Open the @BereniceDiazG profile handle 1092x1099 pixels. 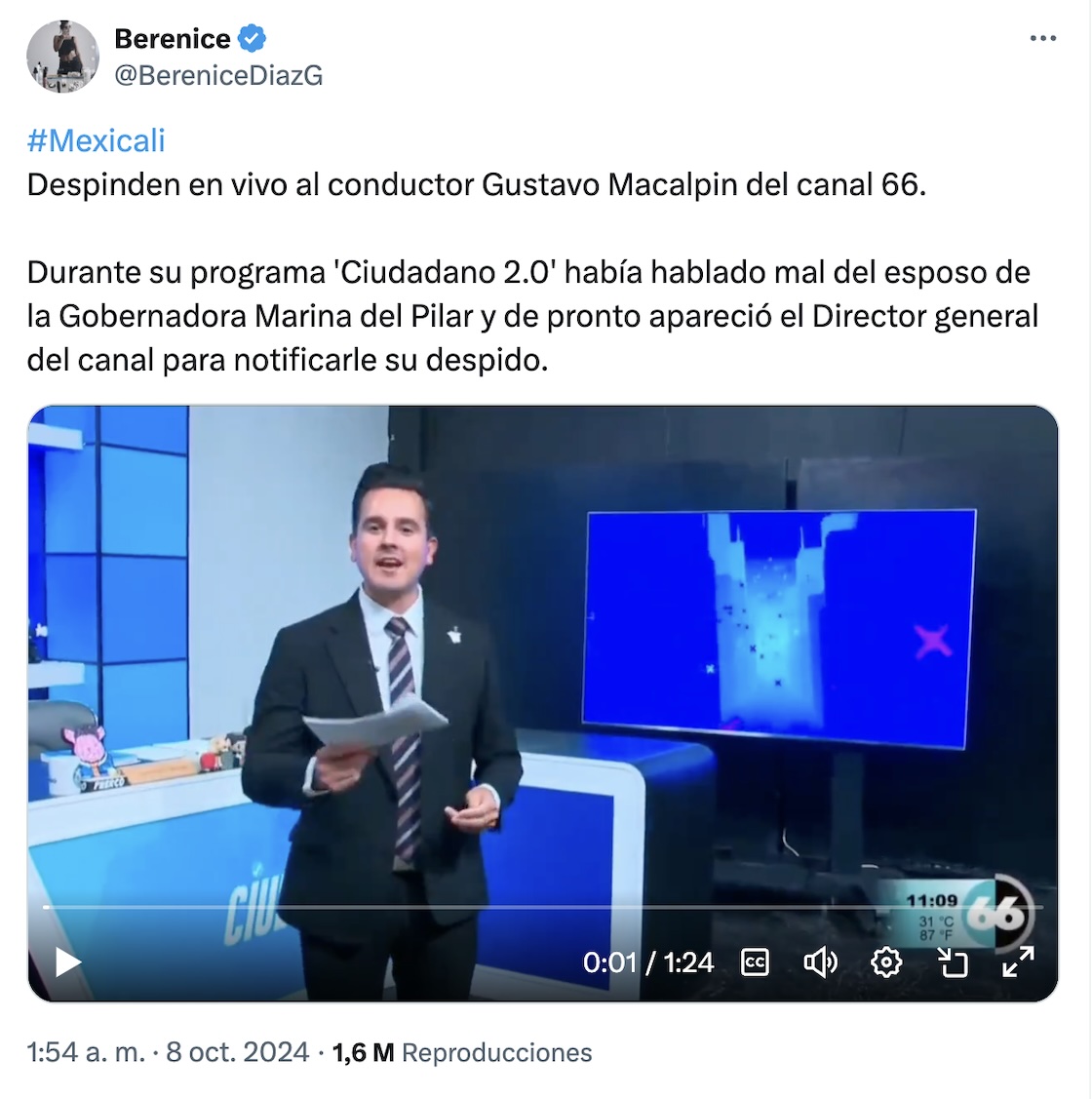218,75
